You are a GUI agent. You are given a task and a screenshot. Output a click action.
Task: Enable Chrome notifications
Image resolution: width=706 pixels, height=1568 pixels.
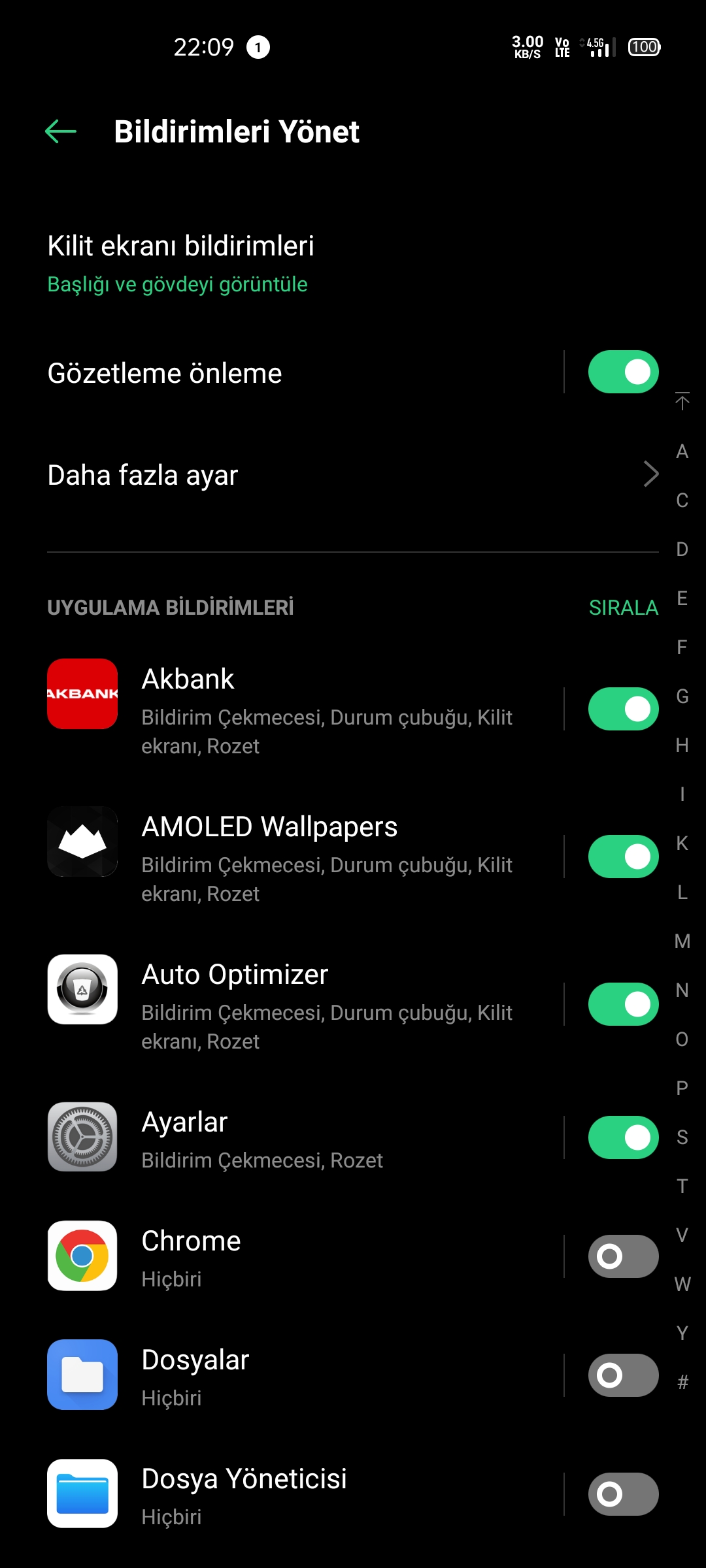coord(623,1256)
